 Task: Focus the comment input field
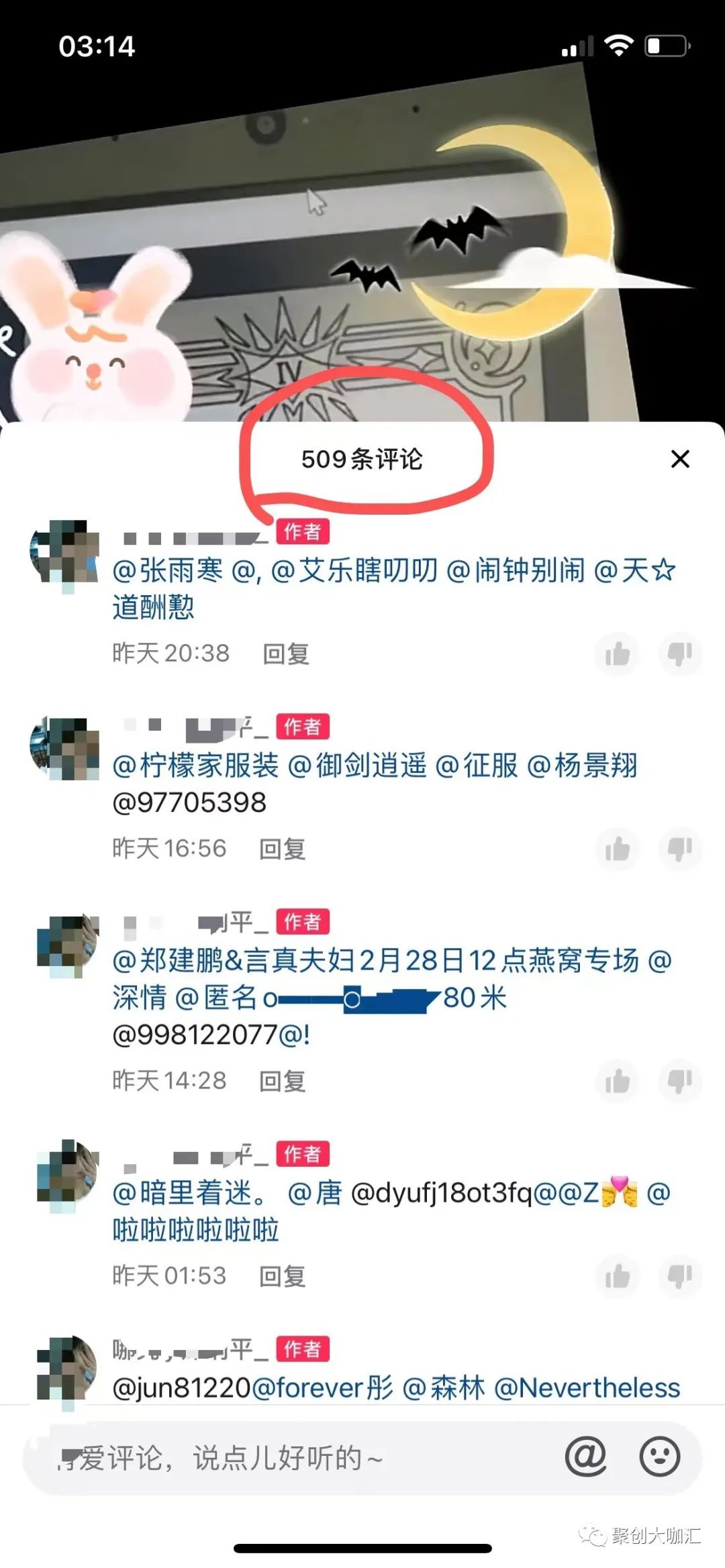tap(289, 1458)
